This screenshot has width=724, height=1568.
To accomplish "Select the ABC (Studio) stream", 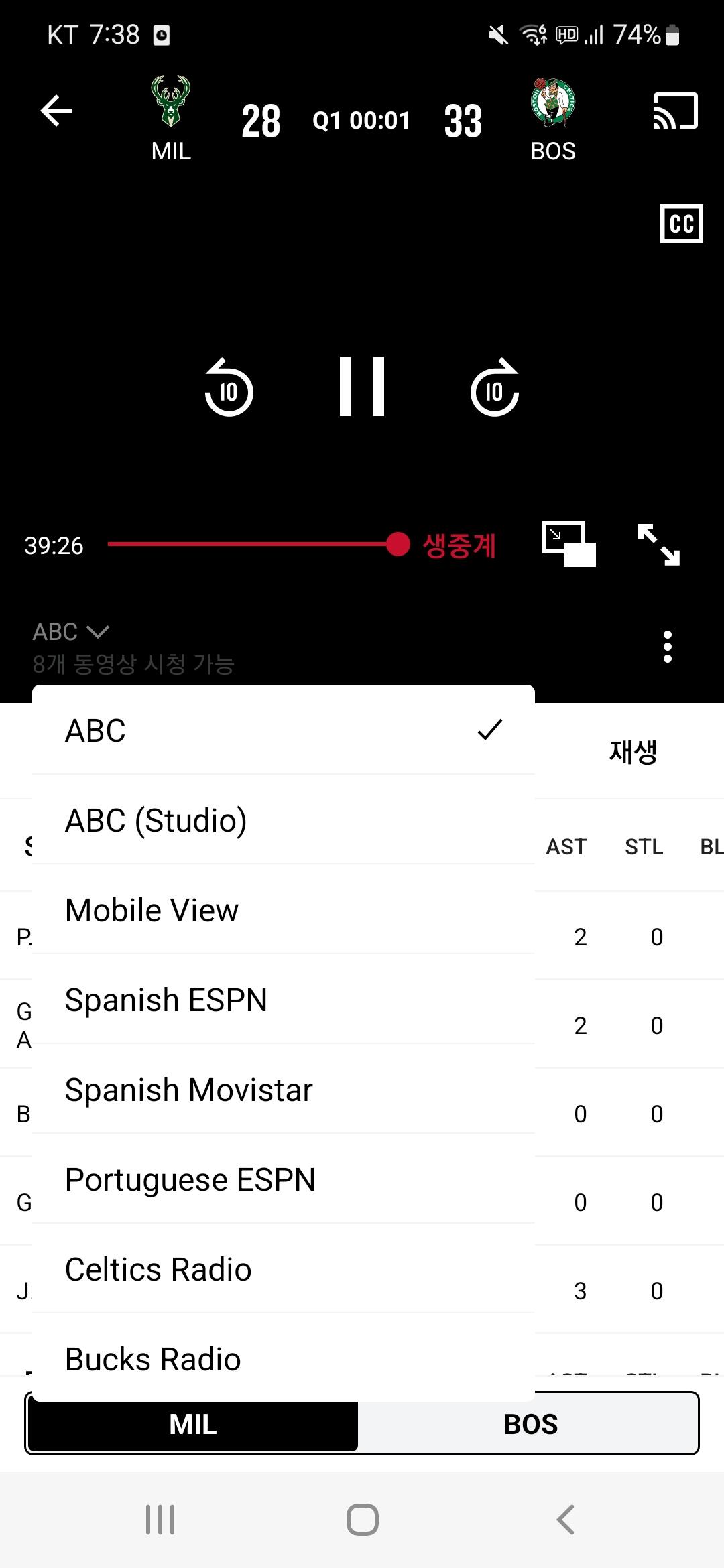I will [156, 820].
